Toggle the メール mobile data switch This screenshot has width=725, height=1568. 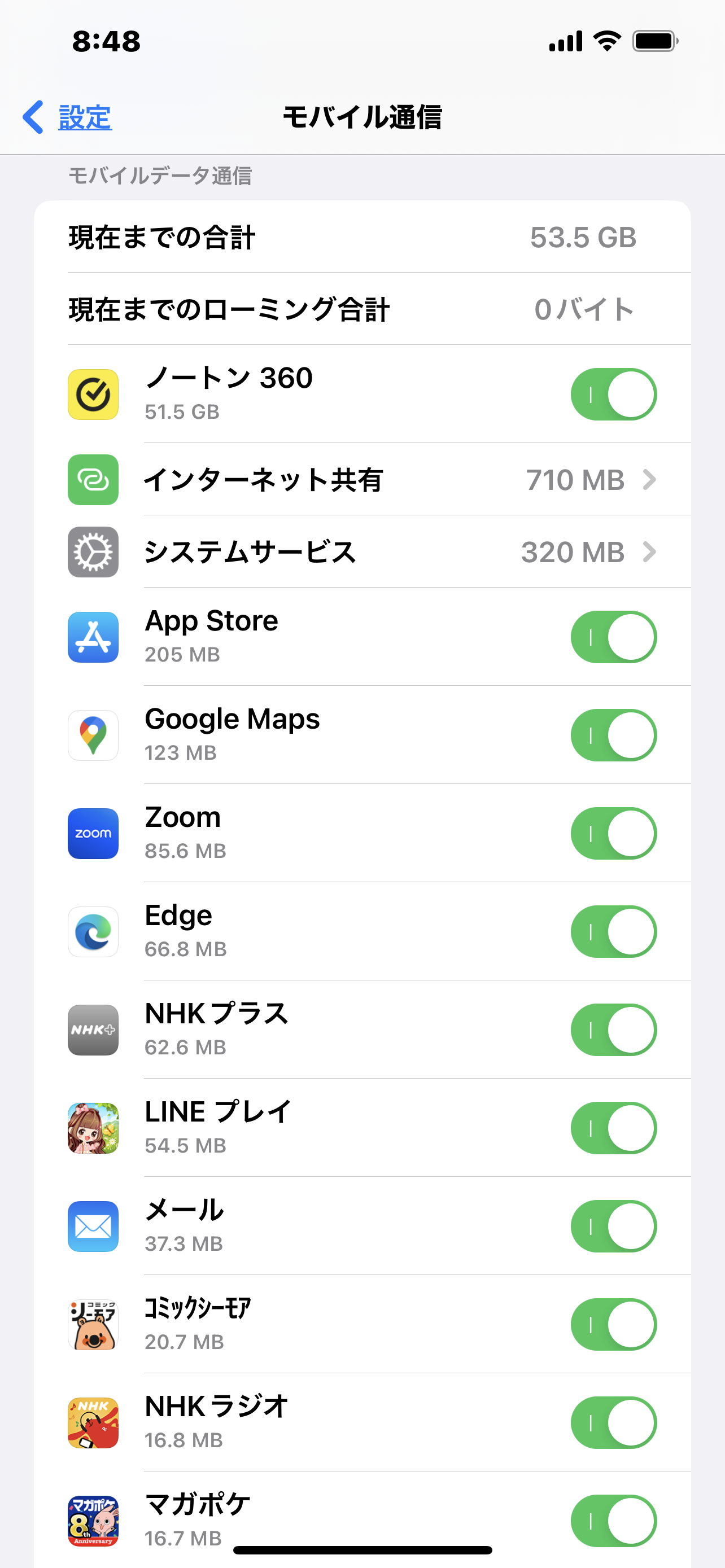(613, 1226)
